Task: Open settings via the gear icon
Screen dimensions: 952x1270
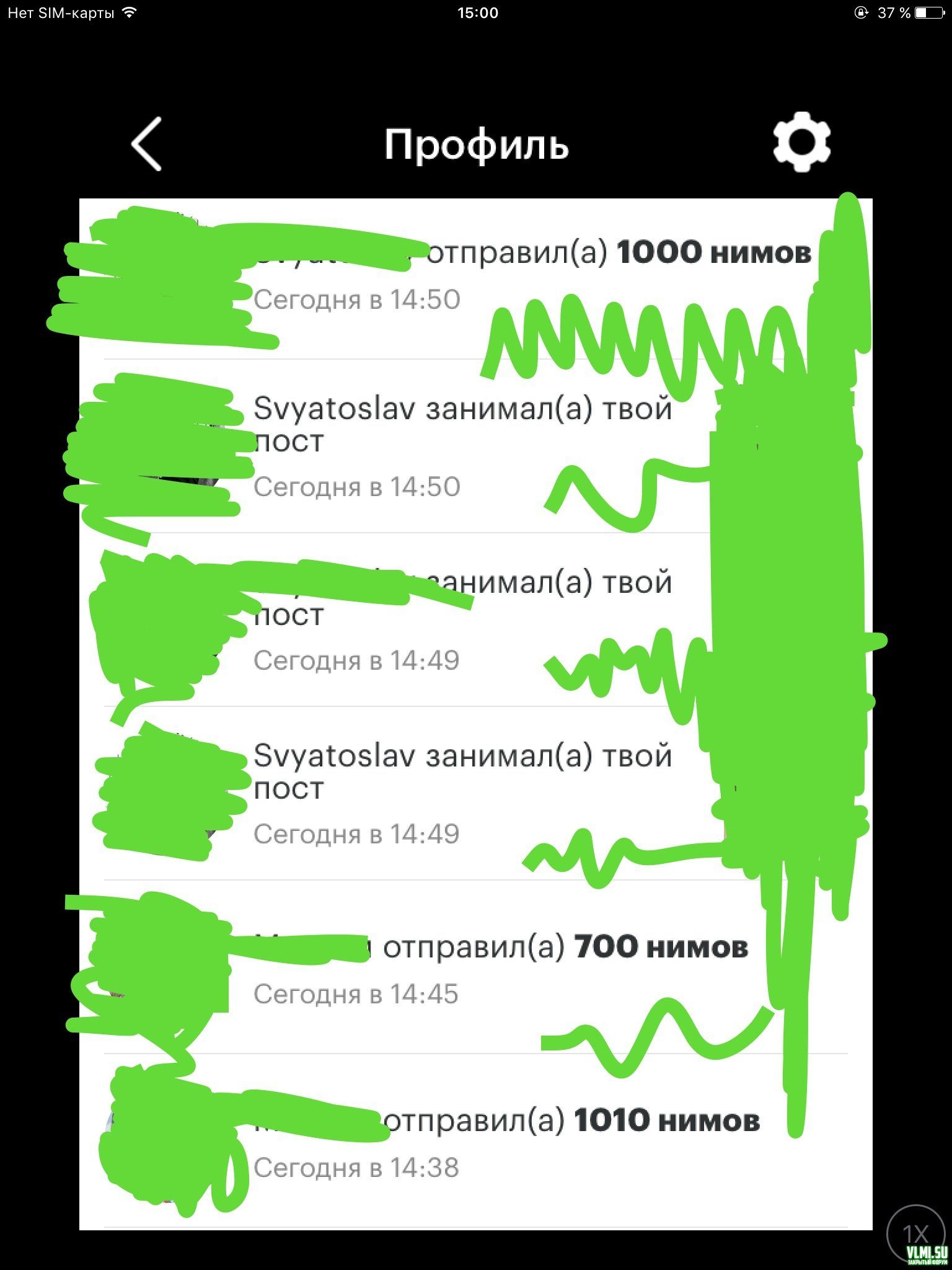Action: [801, 143]
